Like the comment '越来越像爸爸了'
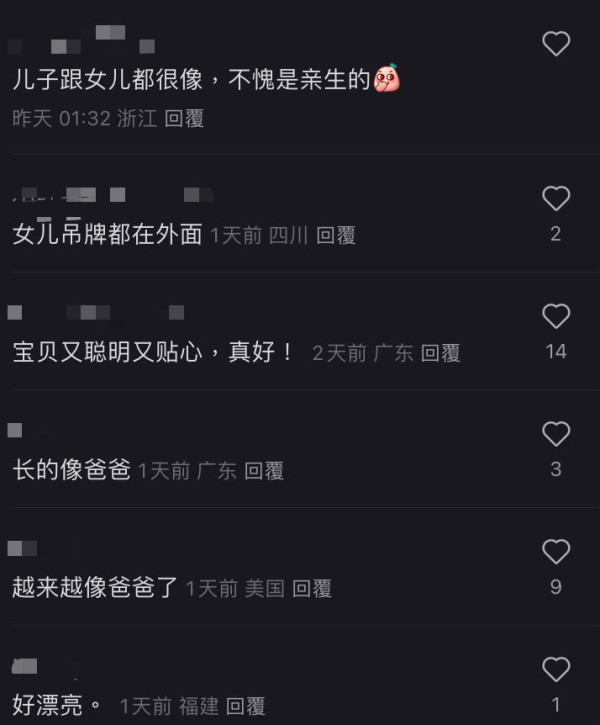This screenshot has height=725, width=600. click(x=555, y=551)
